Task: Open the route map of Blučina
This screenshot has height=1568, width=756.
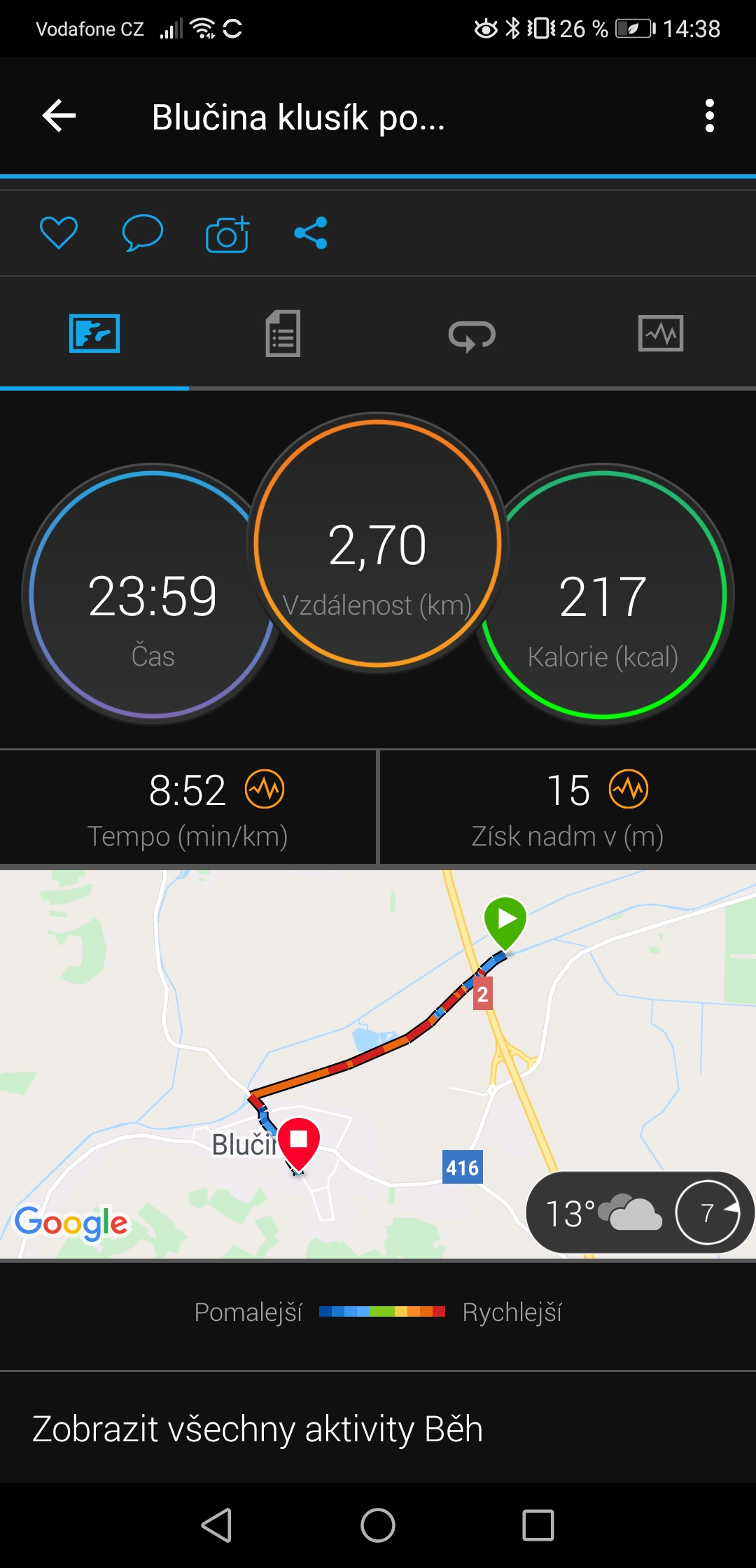Action: point(378,1064)
